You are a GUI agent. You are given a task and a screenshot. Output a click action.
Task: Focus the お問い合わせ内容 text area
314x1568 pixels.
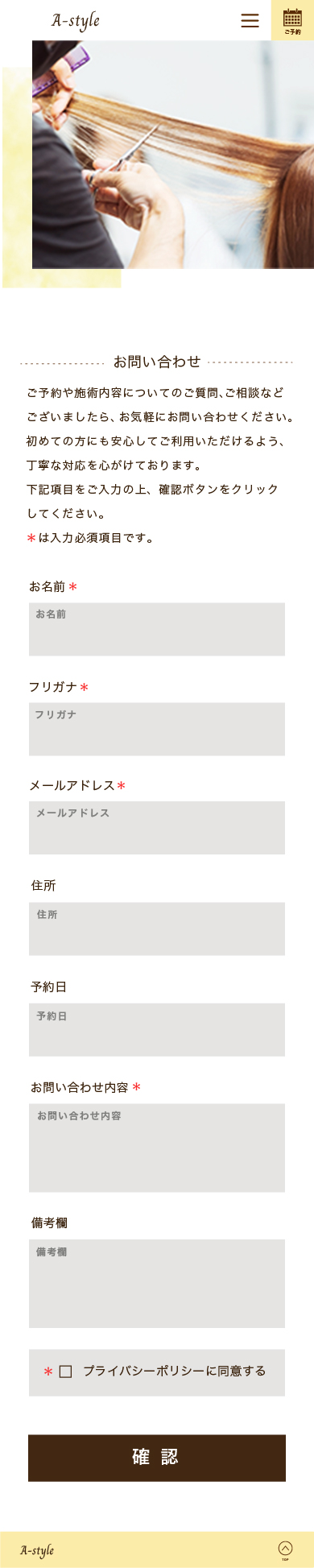point(157,1148)
